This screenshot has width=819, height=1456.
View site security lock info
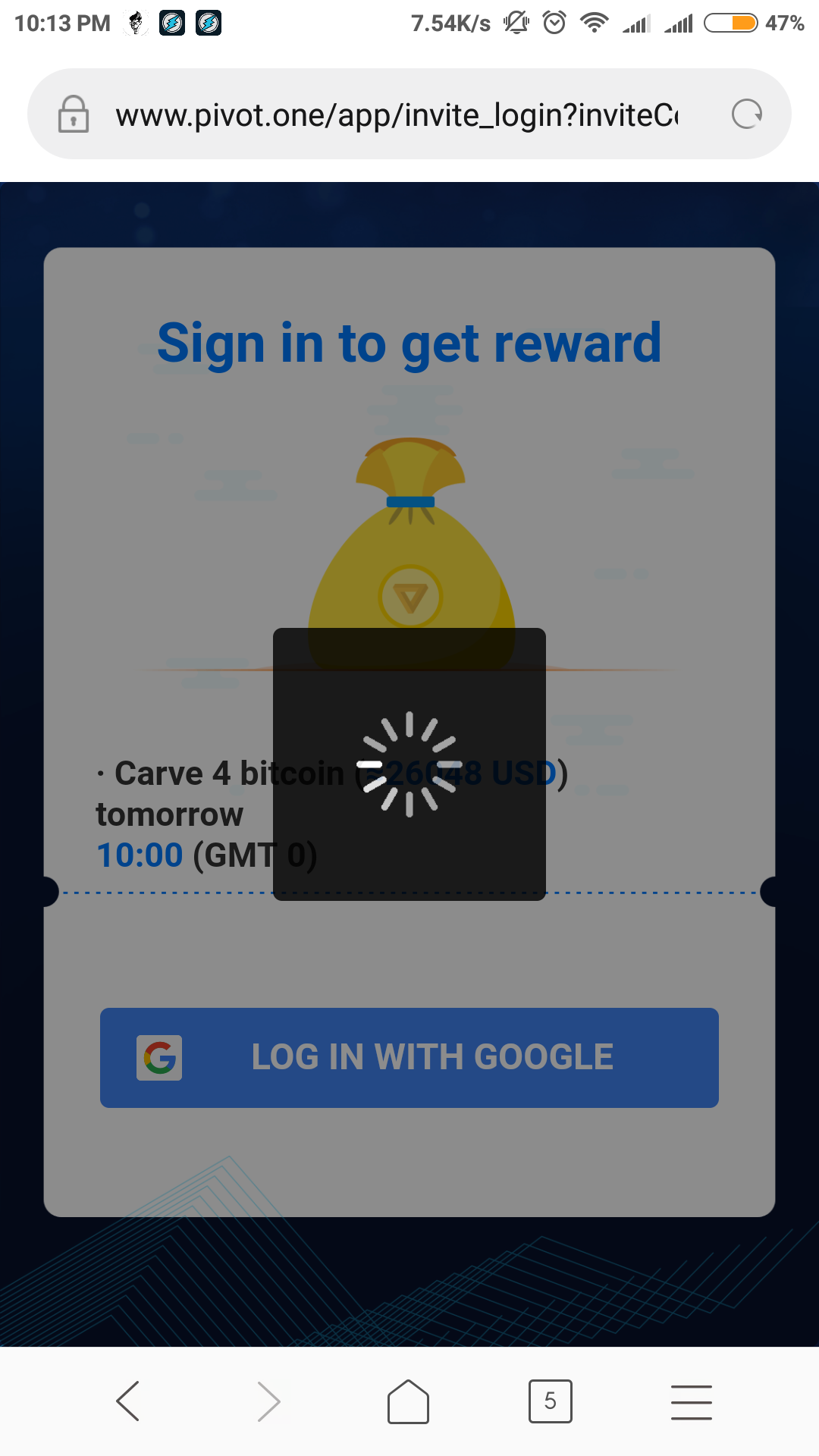74,115
